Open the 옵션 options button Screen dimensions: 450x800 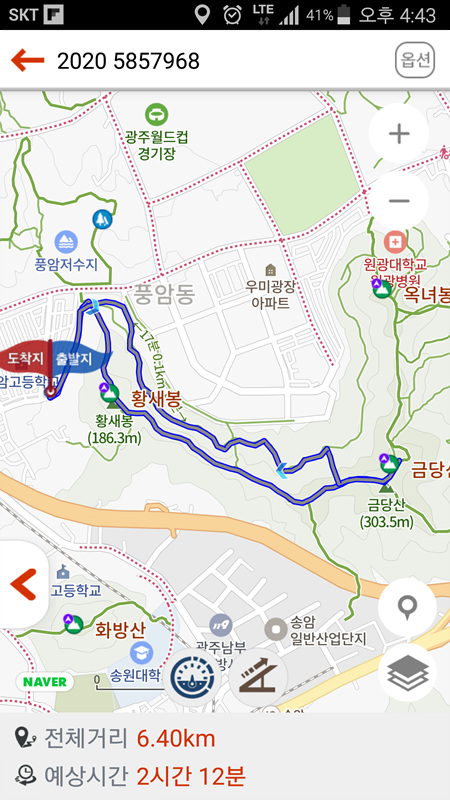tap(415, 61)
